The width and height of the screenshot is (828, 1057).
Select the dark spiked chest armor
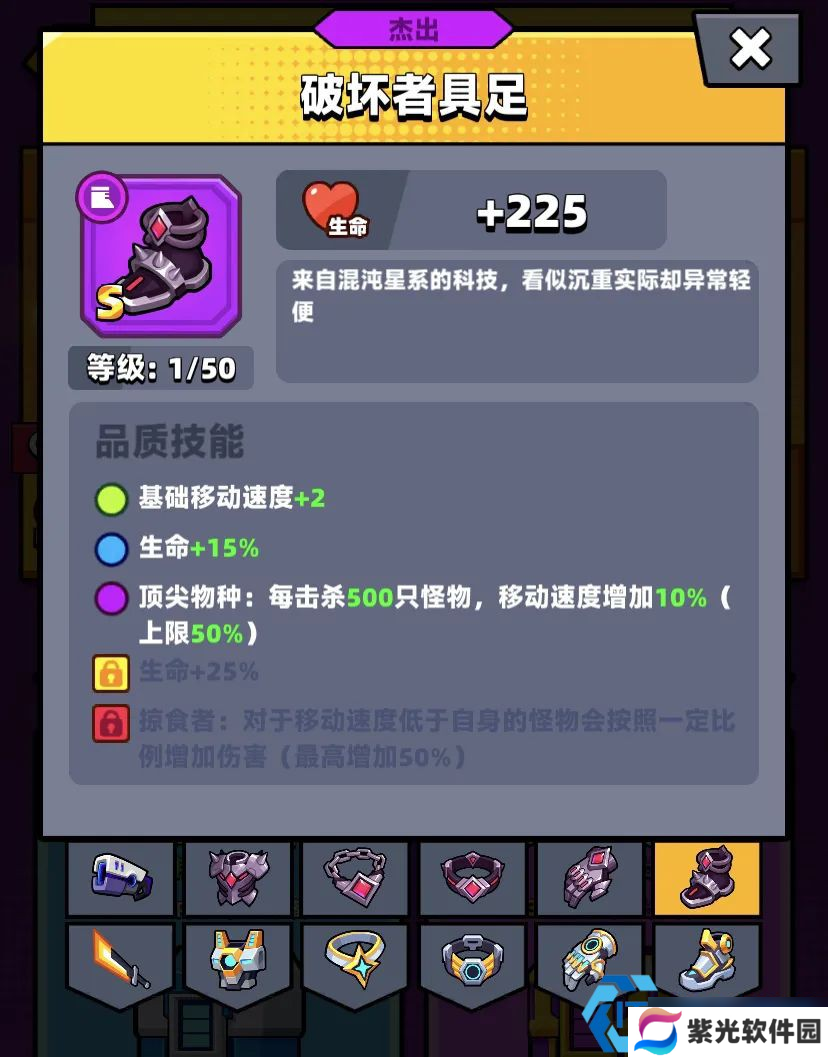pos(238,877)
